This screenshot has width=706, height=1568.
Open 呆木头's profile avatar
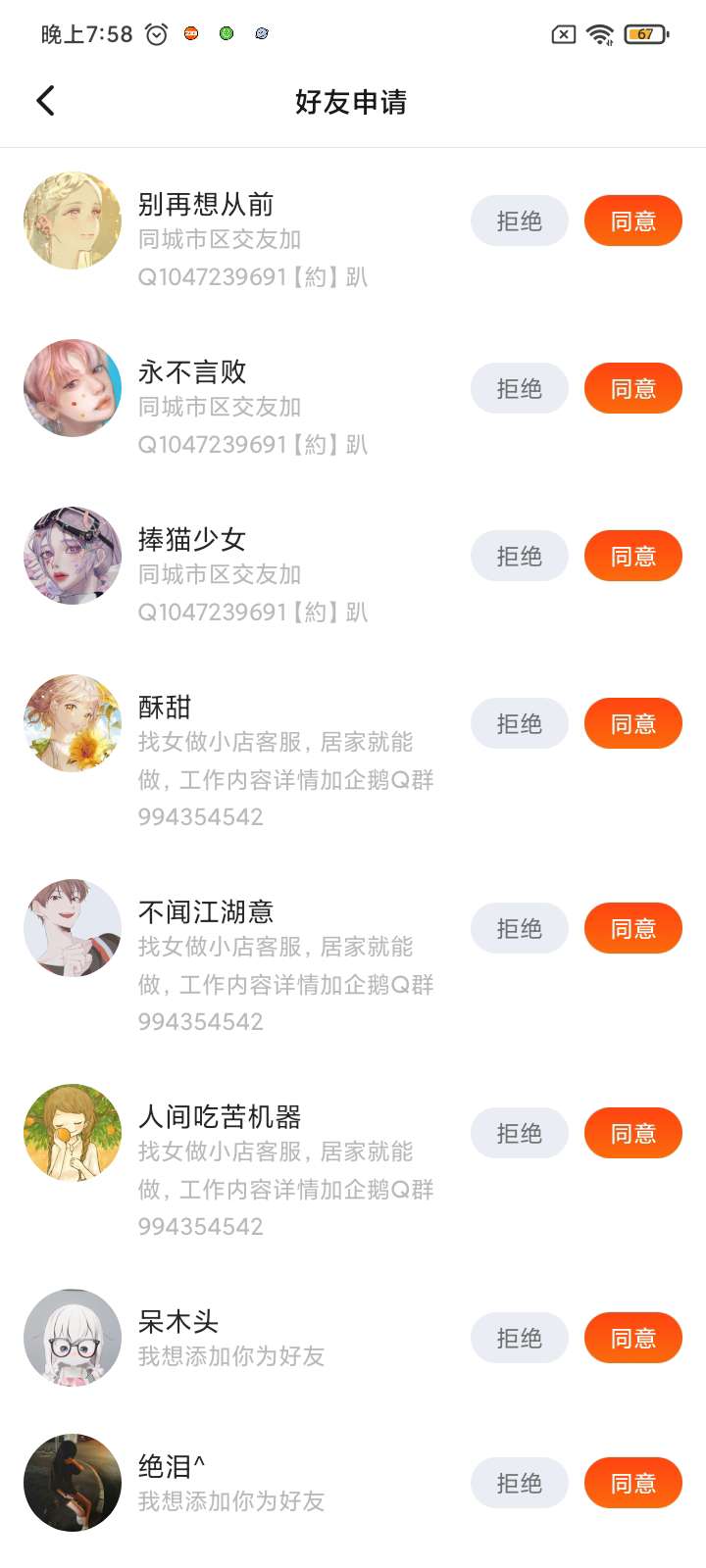pos(73,1338)
